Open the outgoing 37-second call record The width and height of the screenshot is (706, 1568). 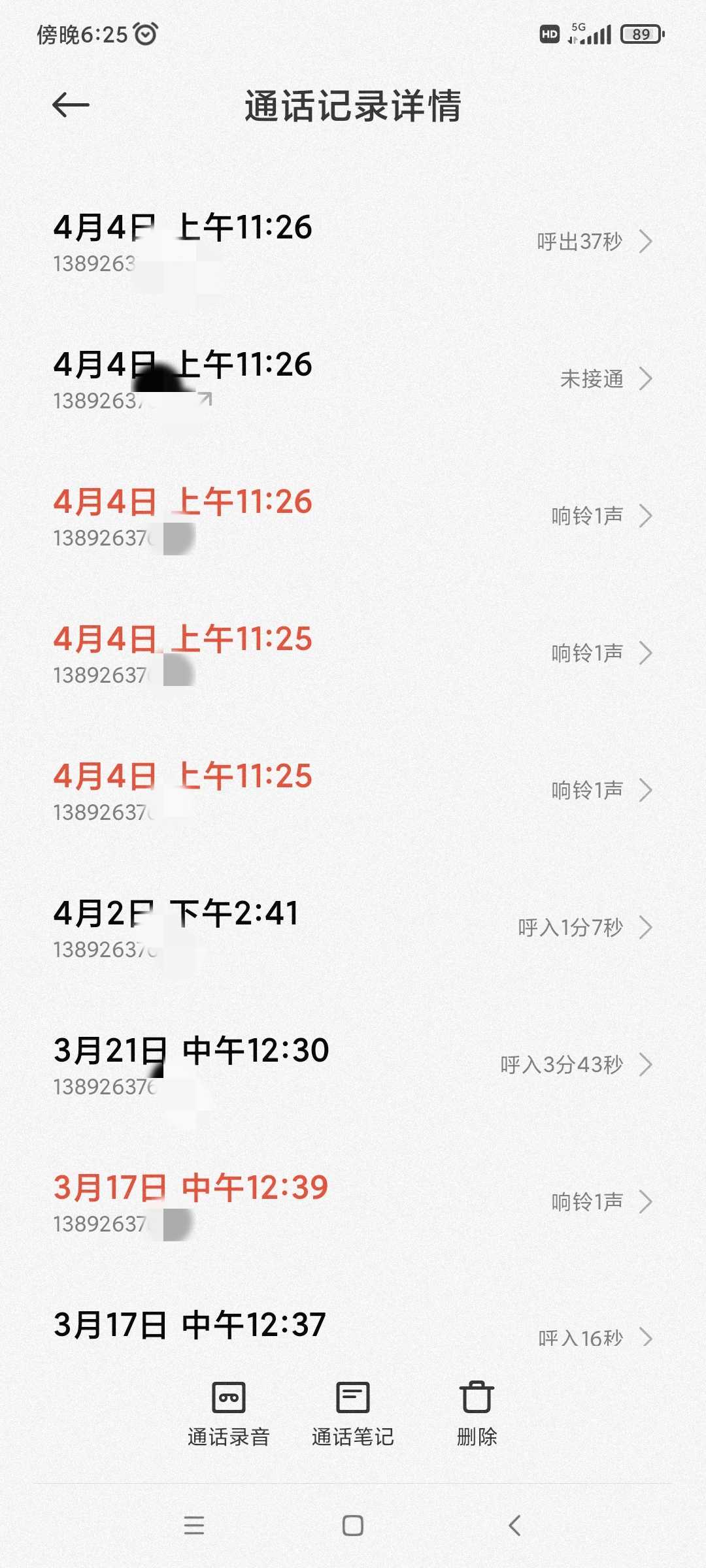coord(353,242)
